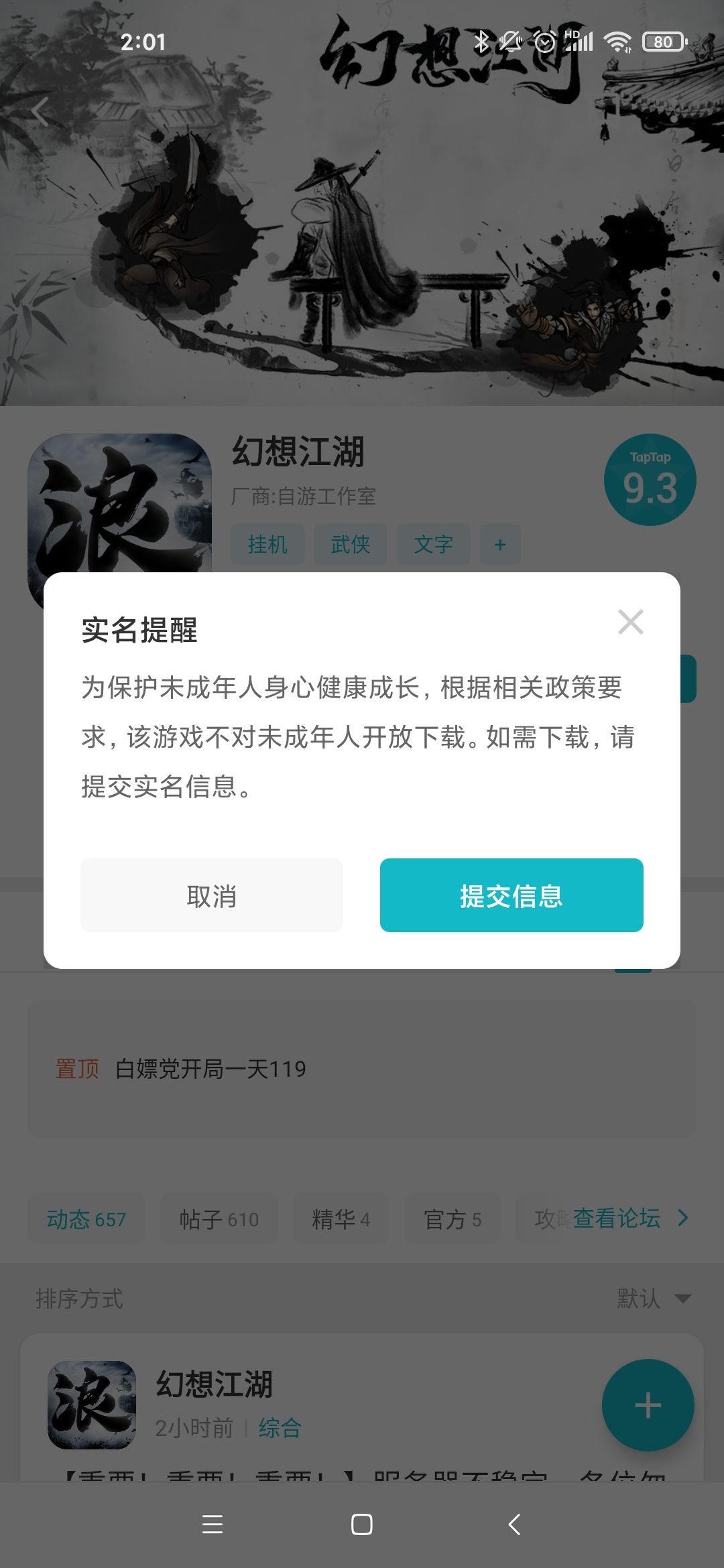Expand more tags with the + chip
724x1568 pixels.
500,545
